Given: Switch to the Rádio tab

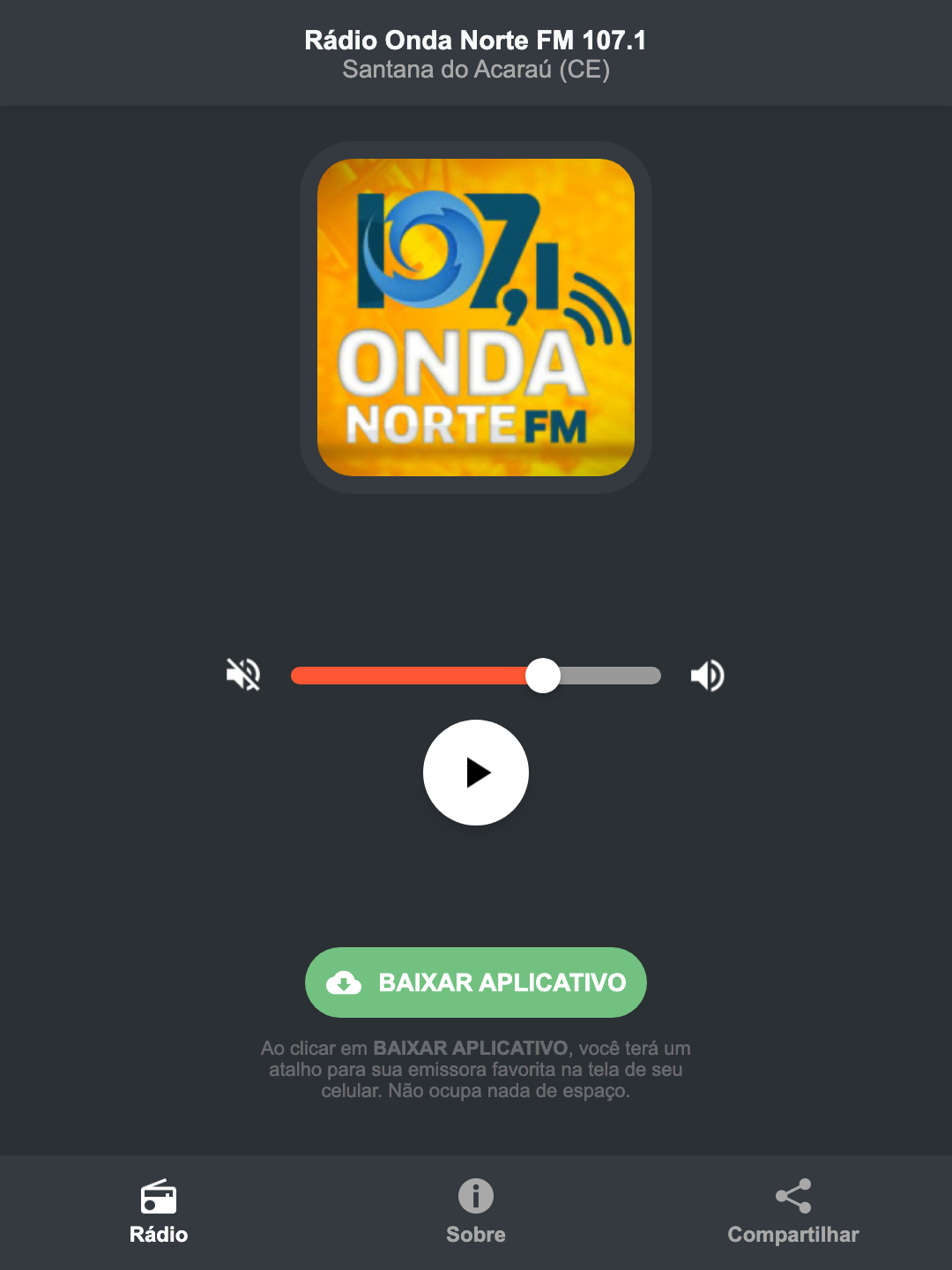Looking at the screenshot, I should click(159, 1235).
